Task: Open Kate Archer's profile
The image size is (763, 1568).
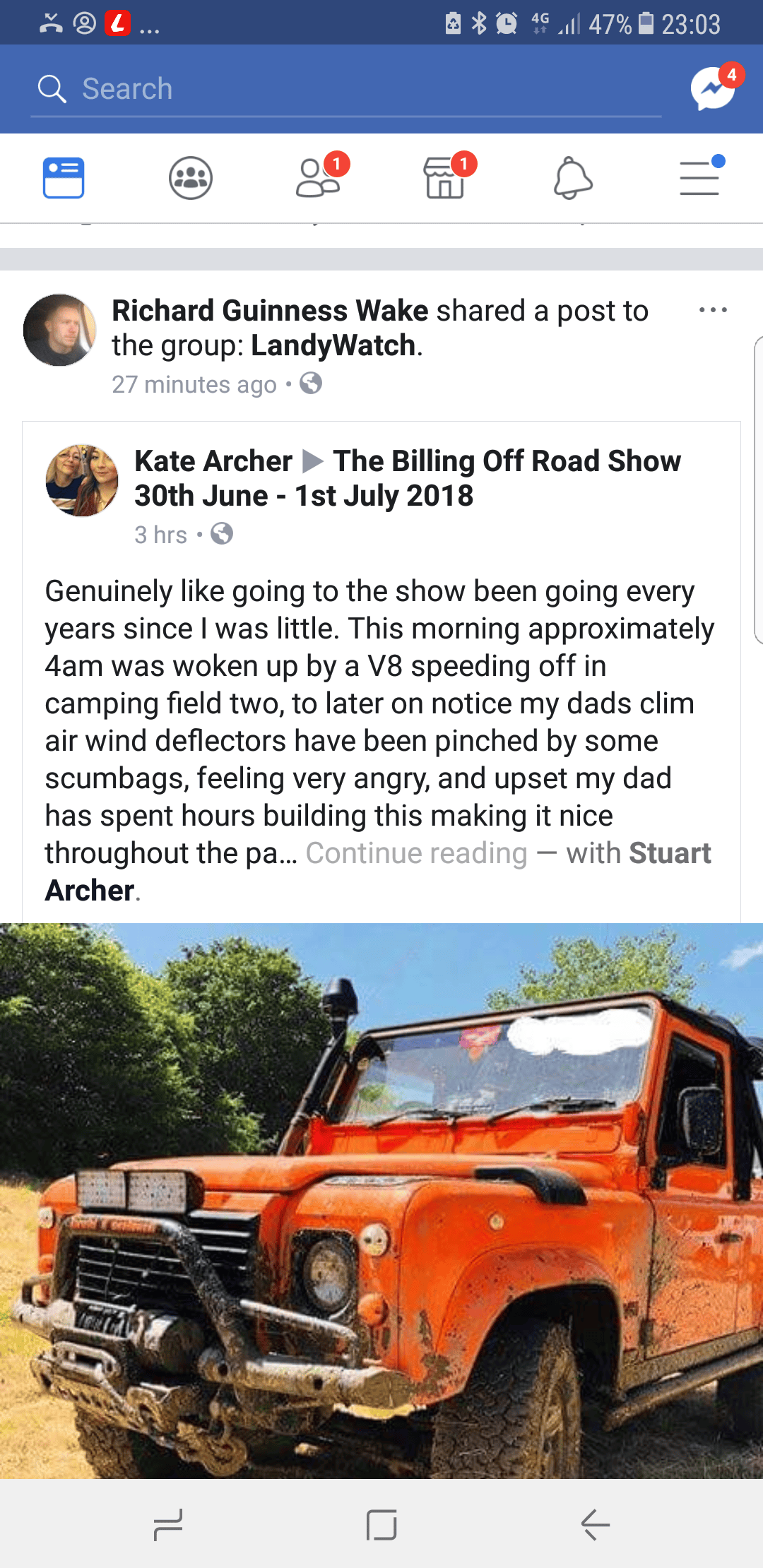Action: [213, 461]
